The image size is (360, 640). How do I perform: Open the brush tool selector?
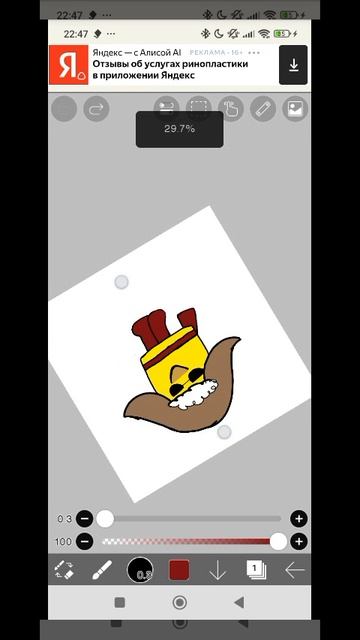(102, 570)
